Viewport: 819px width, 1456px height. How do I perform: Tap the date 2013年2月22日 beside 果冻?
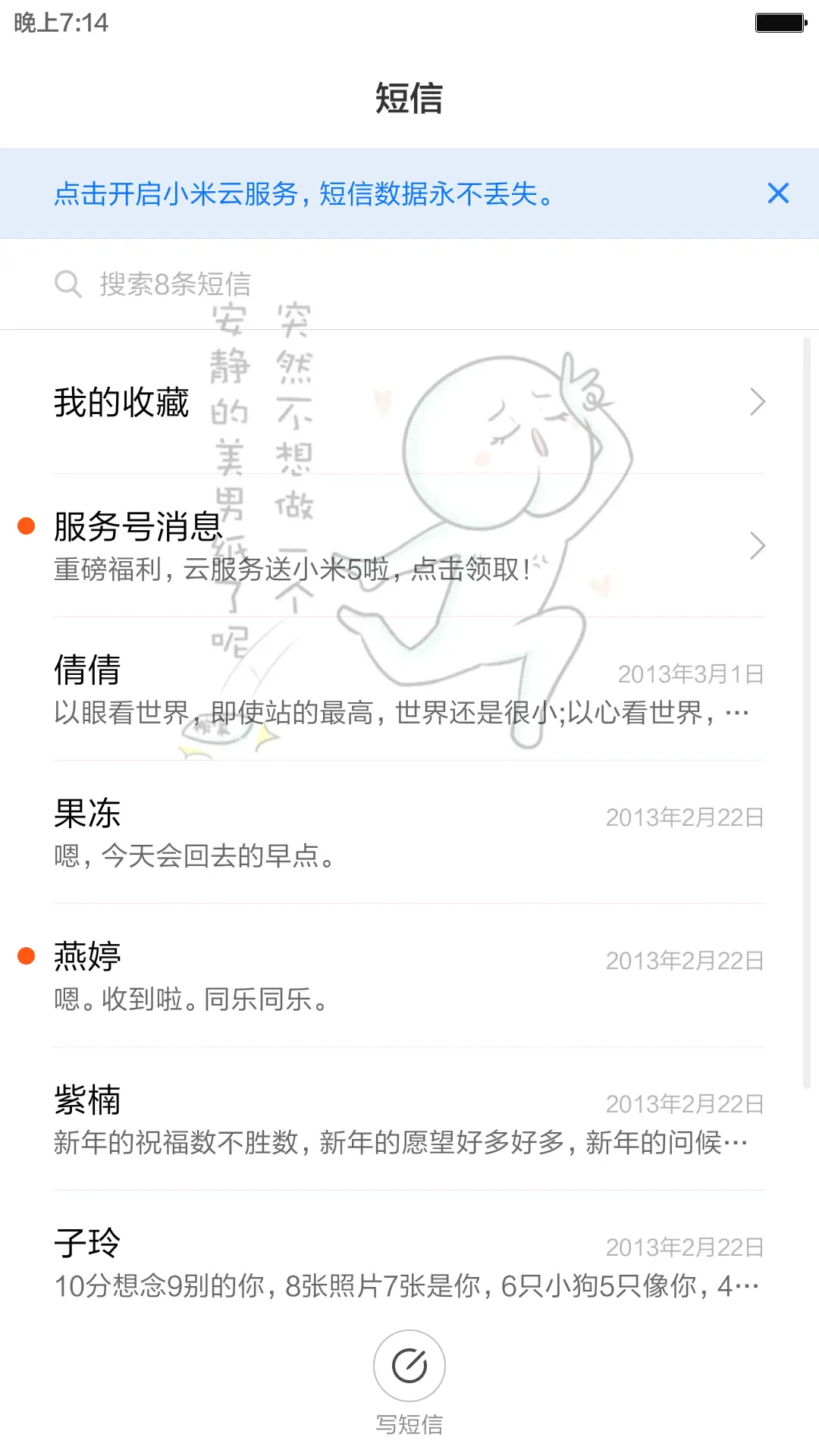coord(683,817)
